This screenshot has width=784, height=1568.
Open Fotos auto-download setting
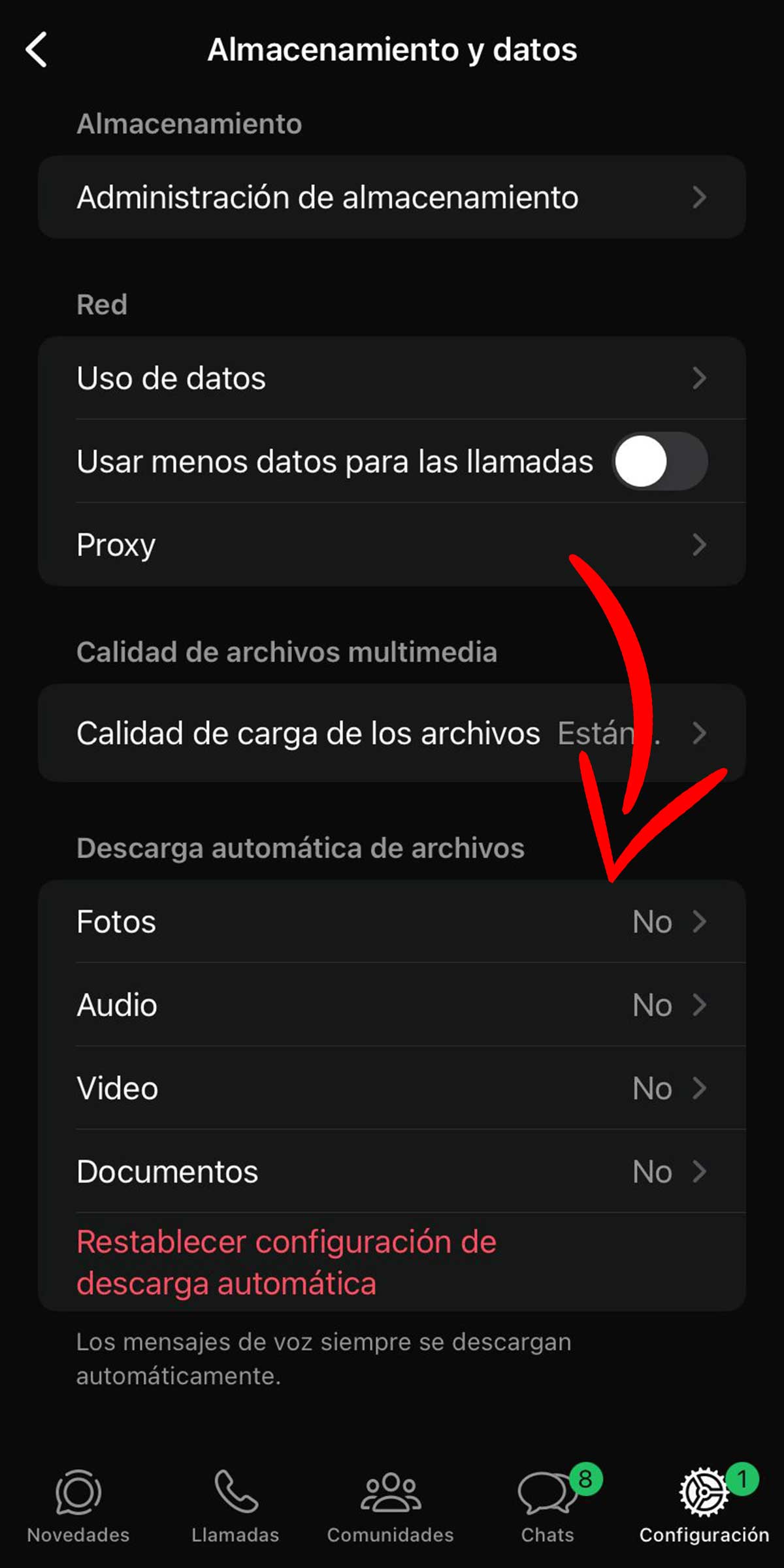click(392, 922)
